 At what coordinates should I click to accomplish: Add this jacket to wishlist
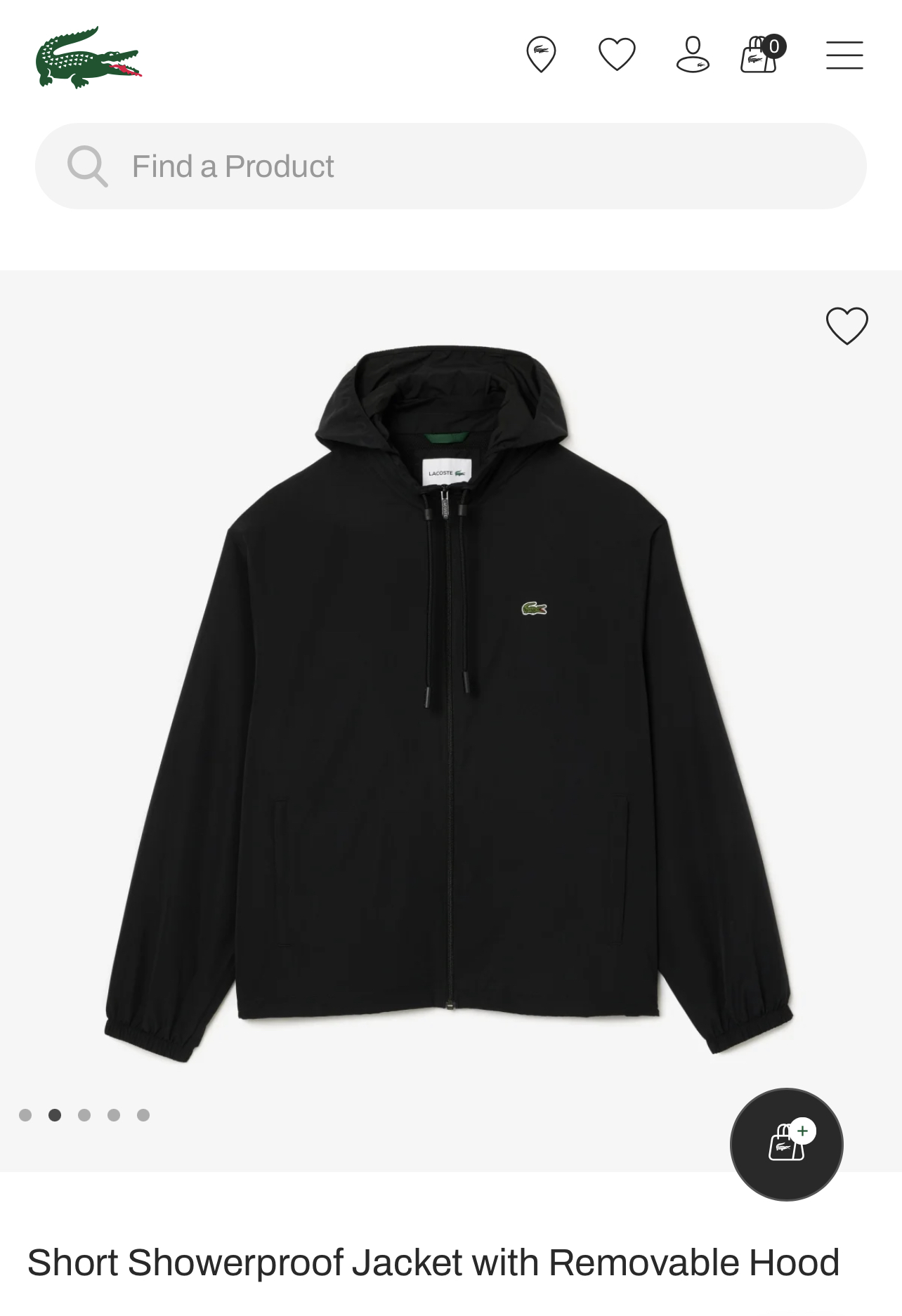847,326
